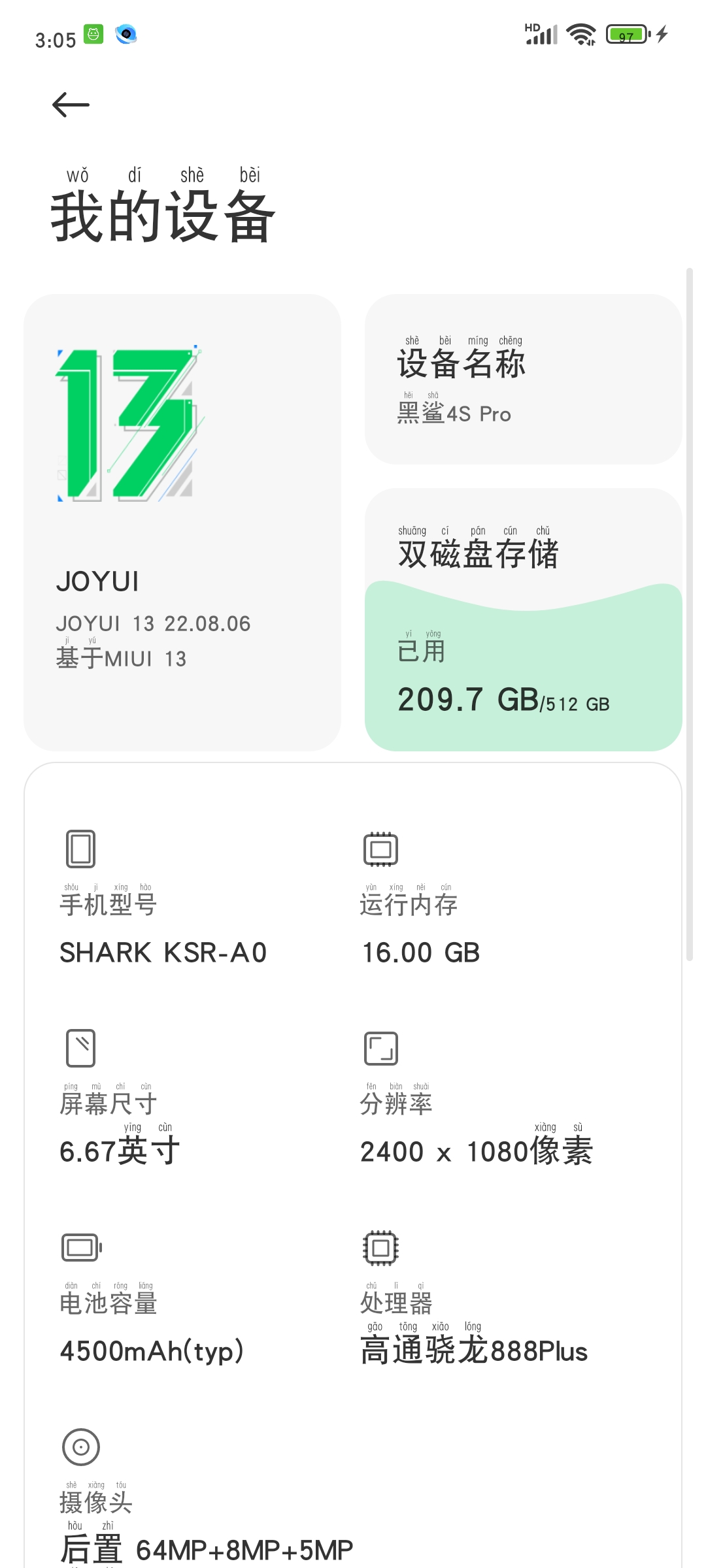Viewport: 706px width, 1568px height.
Task: Open the 设备名称 card showing 黑鲨4S Pro
Action: point(523,379)
